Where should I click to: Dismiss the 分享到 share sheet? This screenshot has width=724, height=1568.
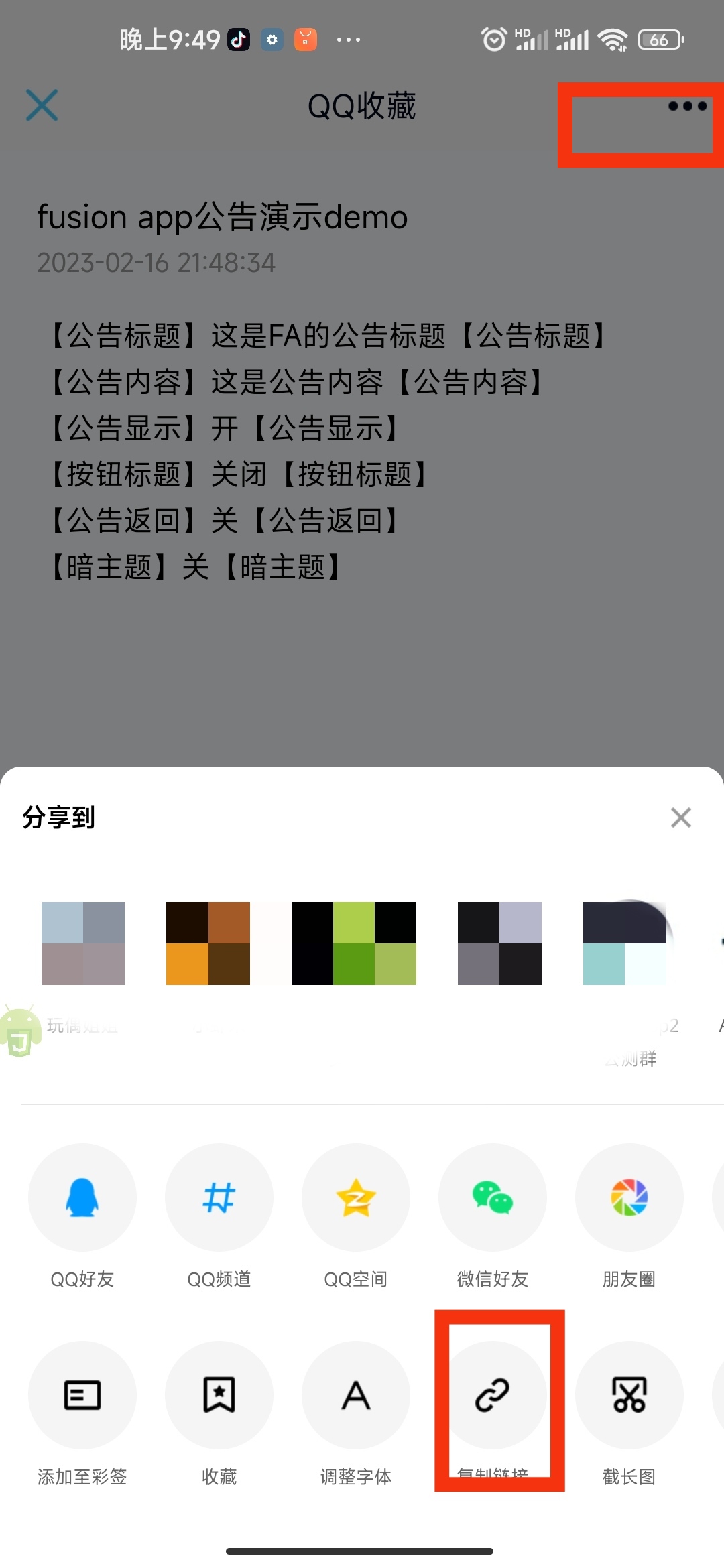click(x=680, y=817)
